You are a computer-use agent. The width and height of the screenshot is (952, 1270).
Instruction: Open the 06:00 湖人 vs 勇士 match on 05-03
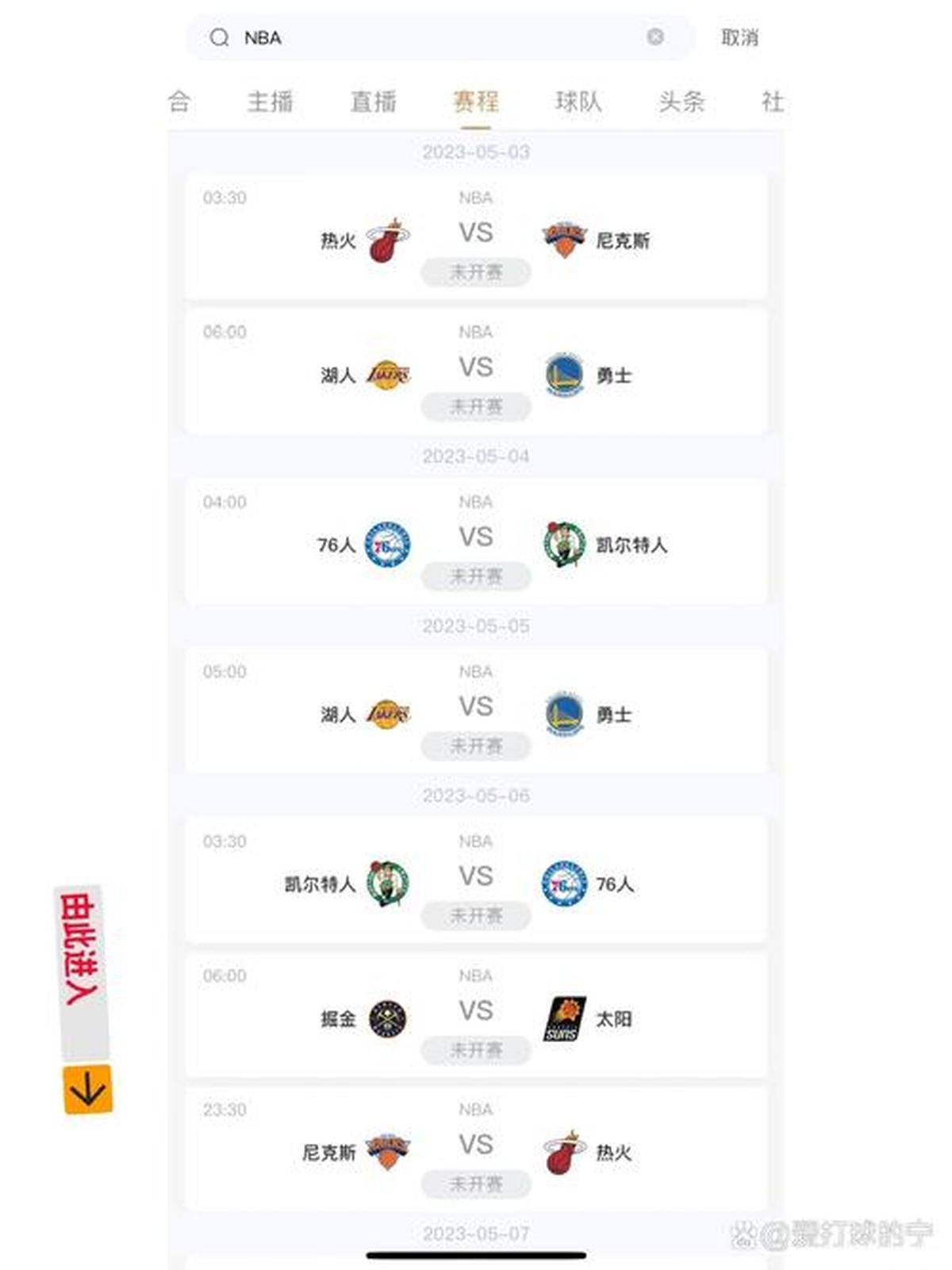pyautogui.click(x=476, y=371)
